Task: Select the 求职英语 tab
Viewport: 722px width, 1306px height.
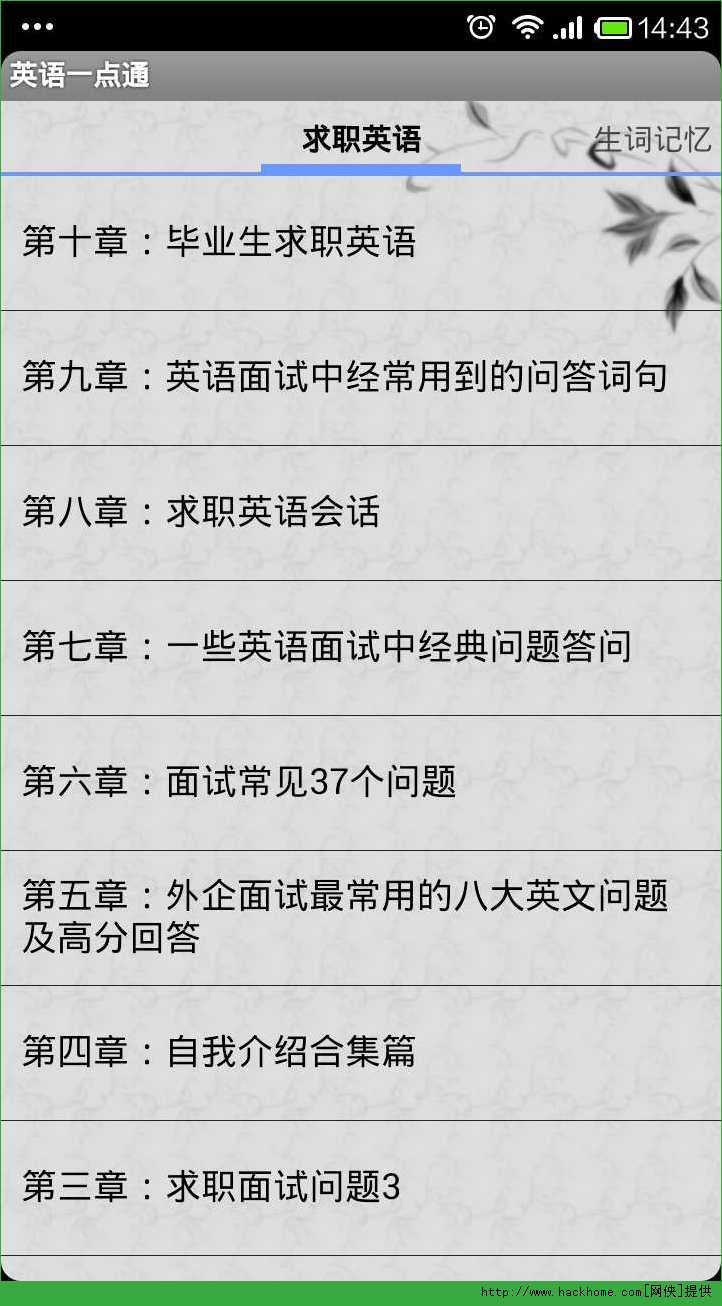Action: (361, 139)
